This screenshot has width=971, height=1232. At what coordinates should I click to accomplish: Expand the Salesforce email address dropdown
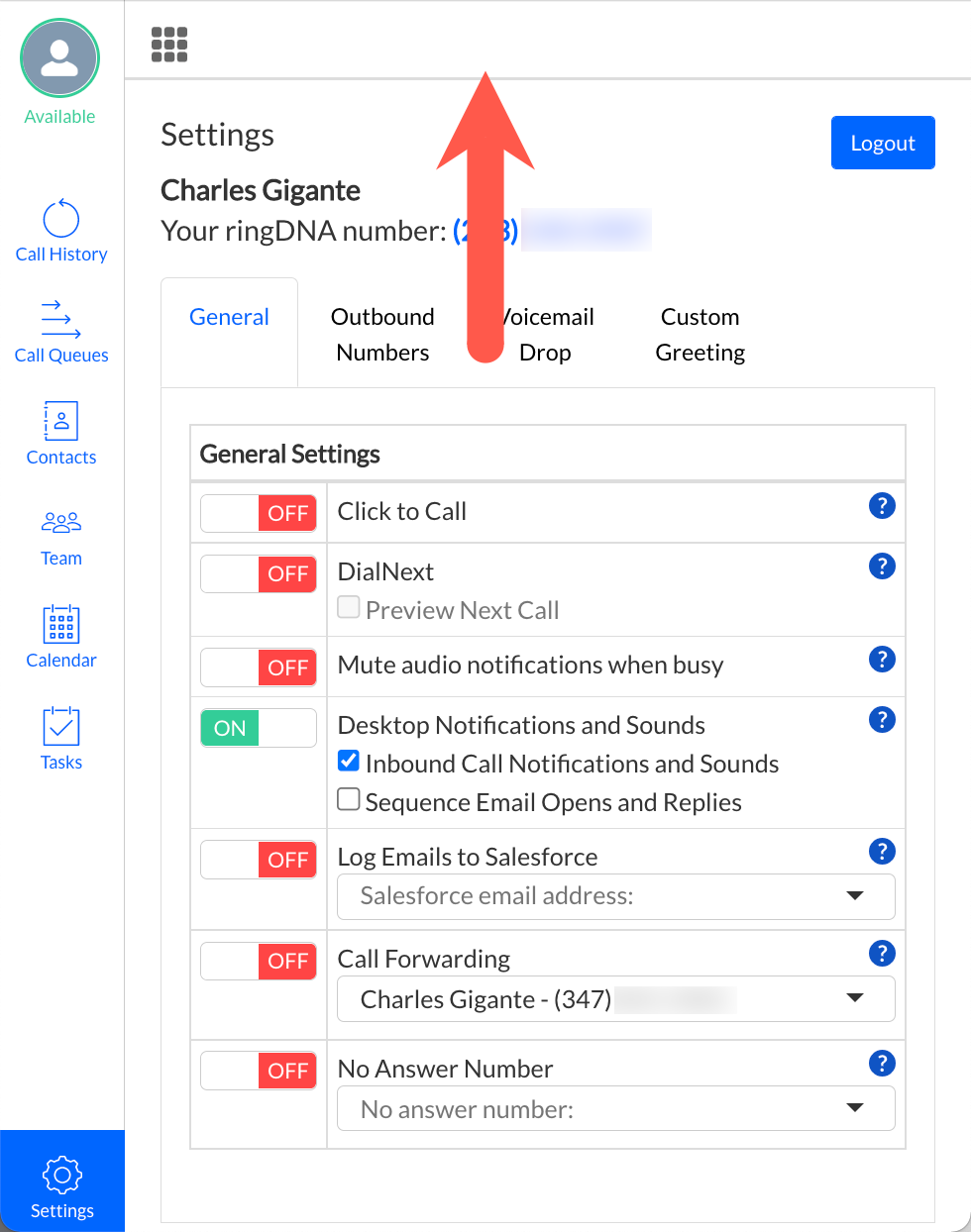point(615,896)
